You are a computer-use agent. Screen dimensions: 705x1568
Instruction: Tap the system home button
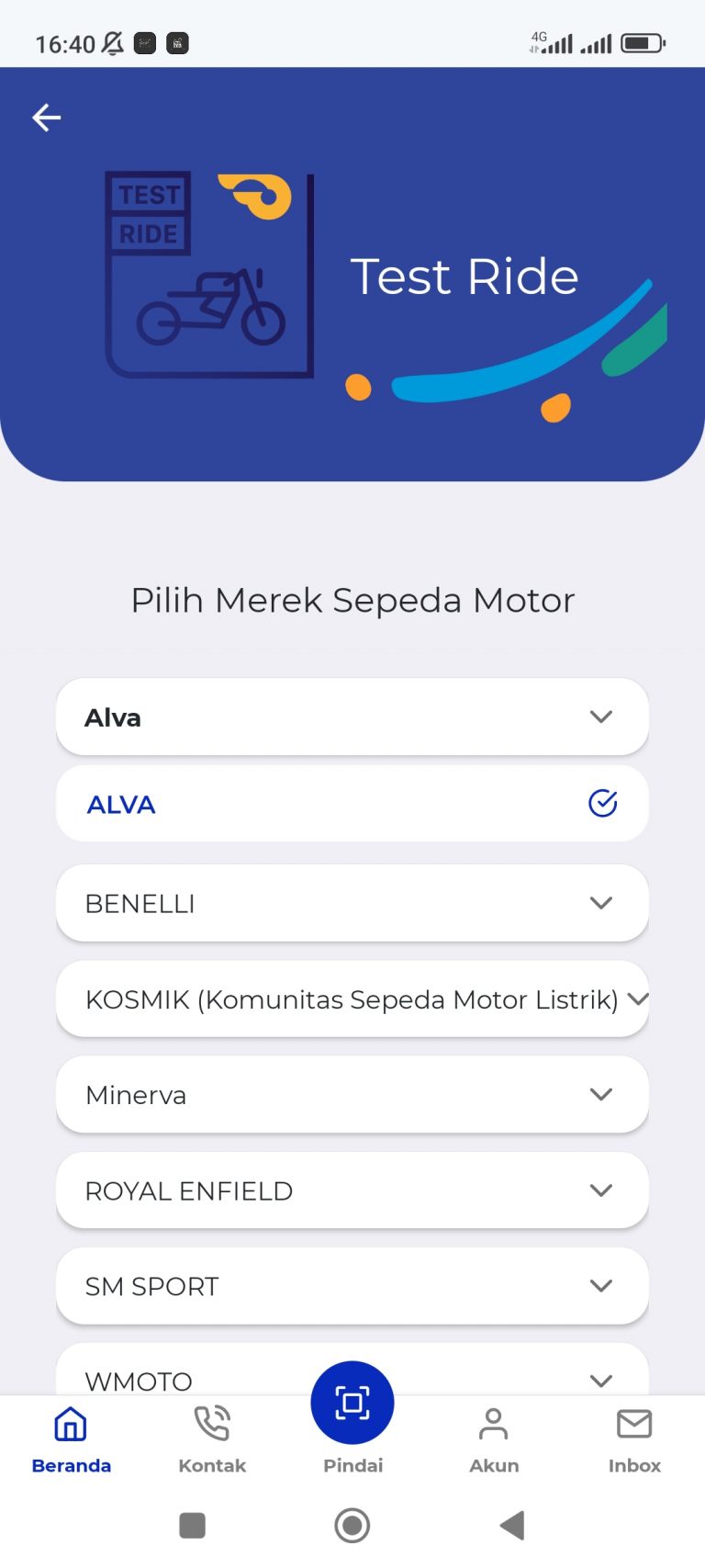coord(352,1526)
